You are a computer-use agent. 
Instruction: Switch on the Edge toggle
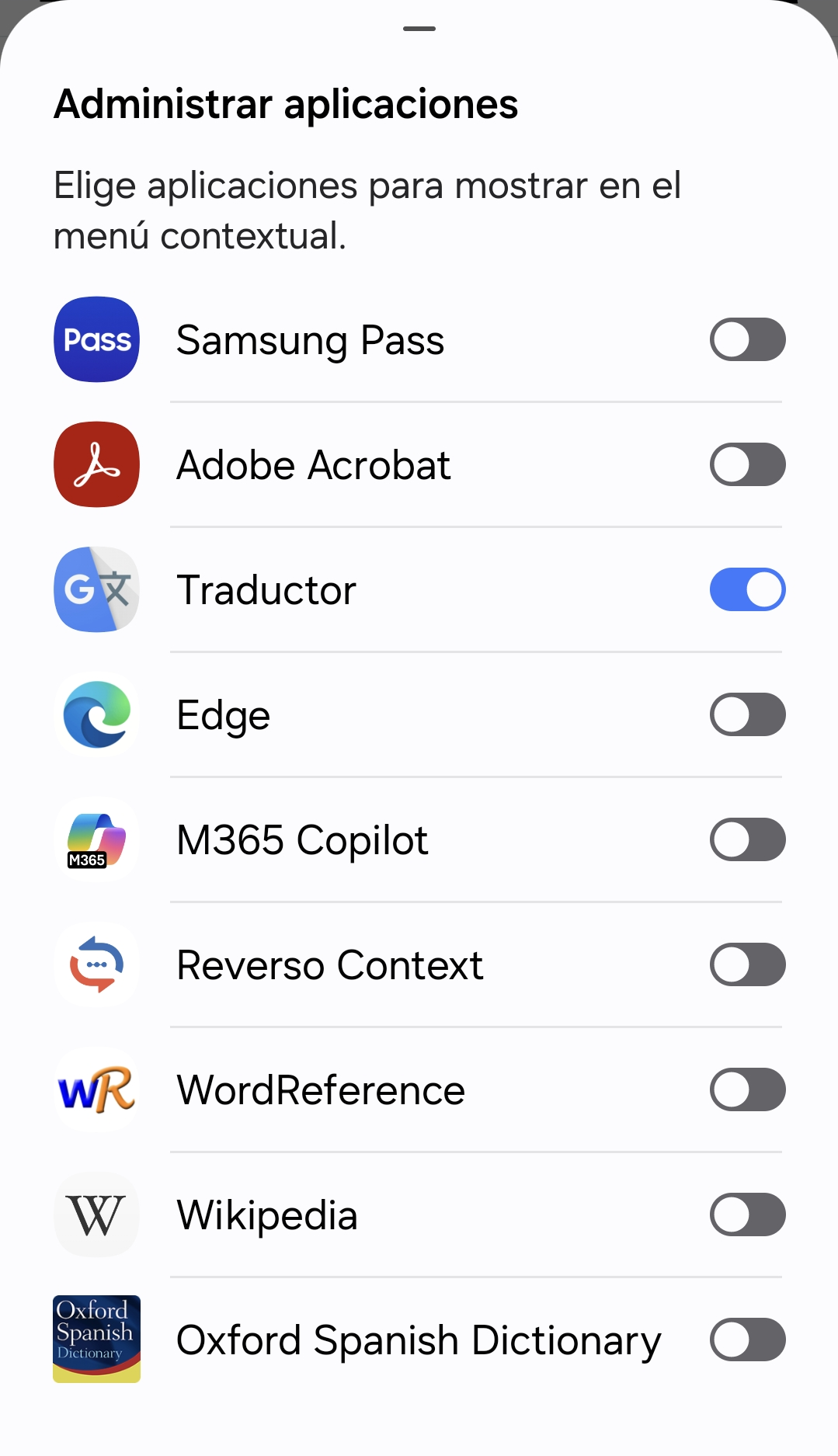(747, 714)
